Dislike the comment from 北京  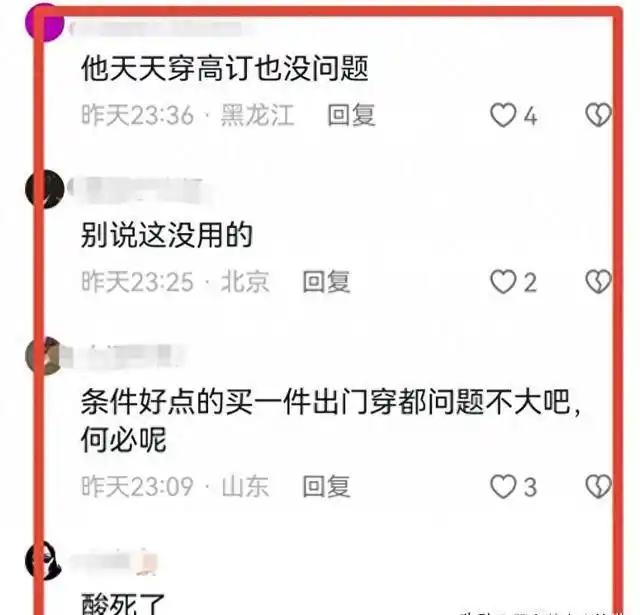[x=597, y=283]
